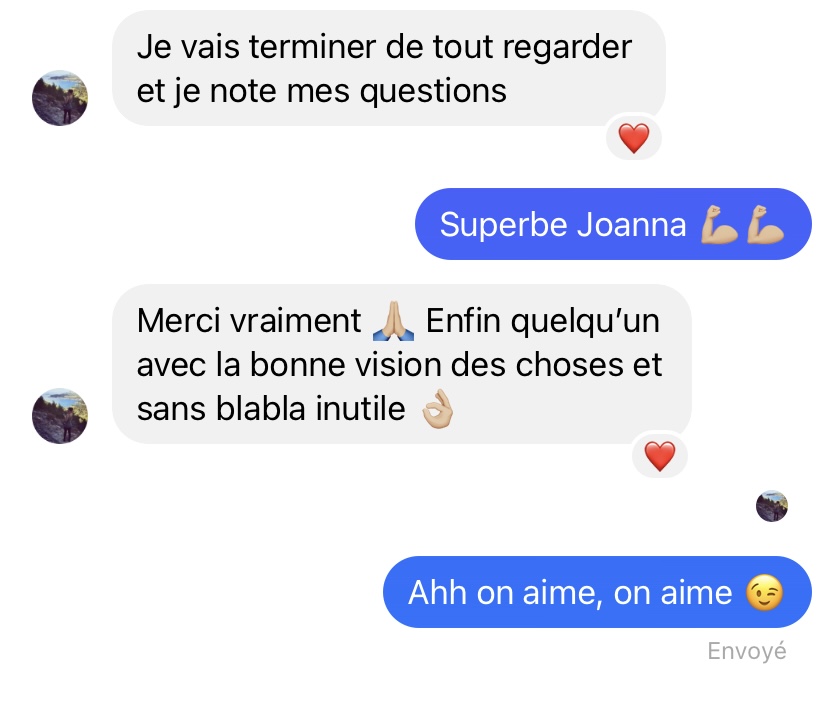
Task: Tap the 'Merci vraiment' message bubble
Action: pyautogui.click(x=400, y=364)
